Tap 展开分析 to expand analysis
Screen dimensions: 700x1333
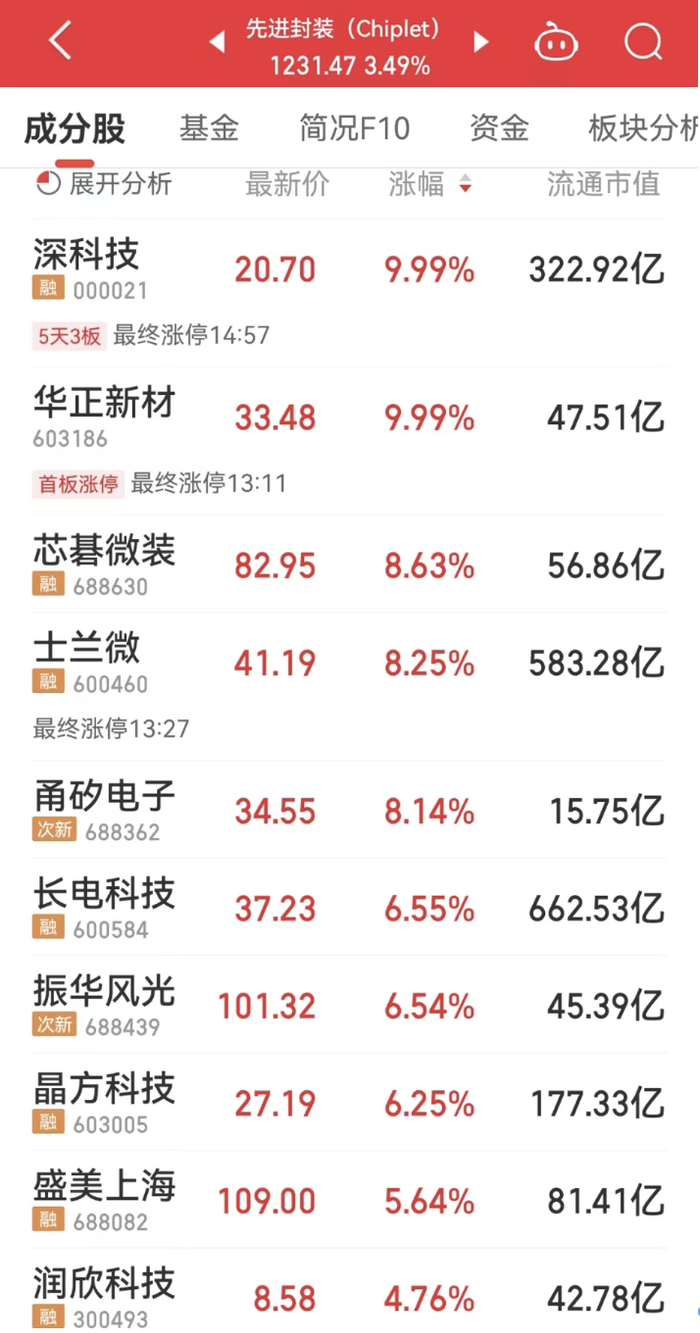coord(104,183)
